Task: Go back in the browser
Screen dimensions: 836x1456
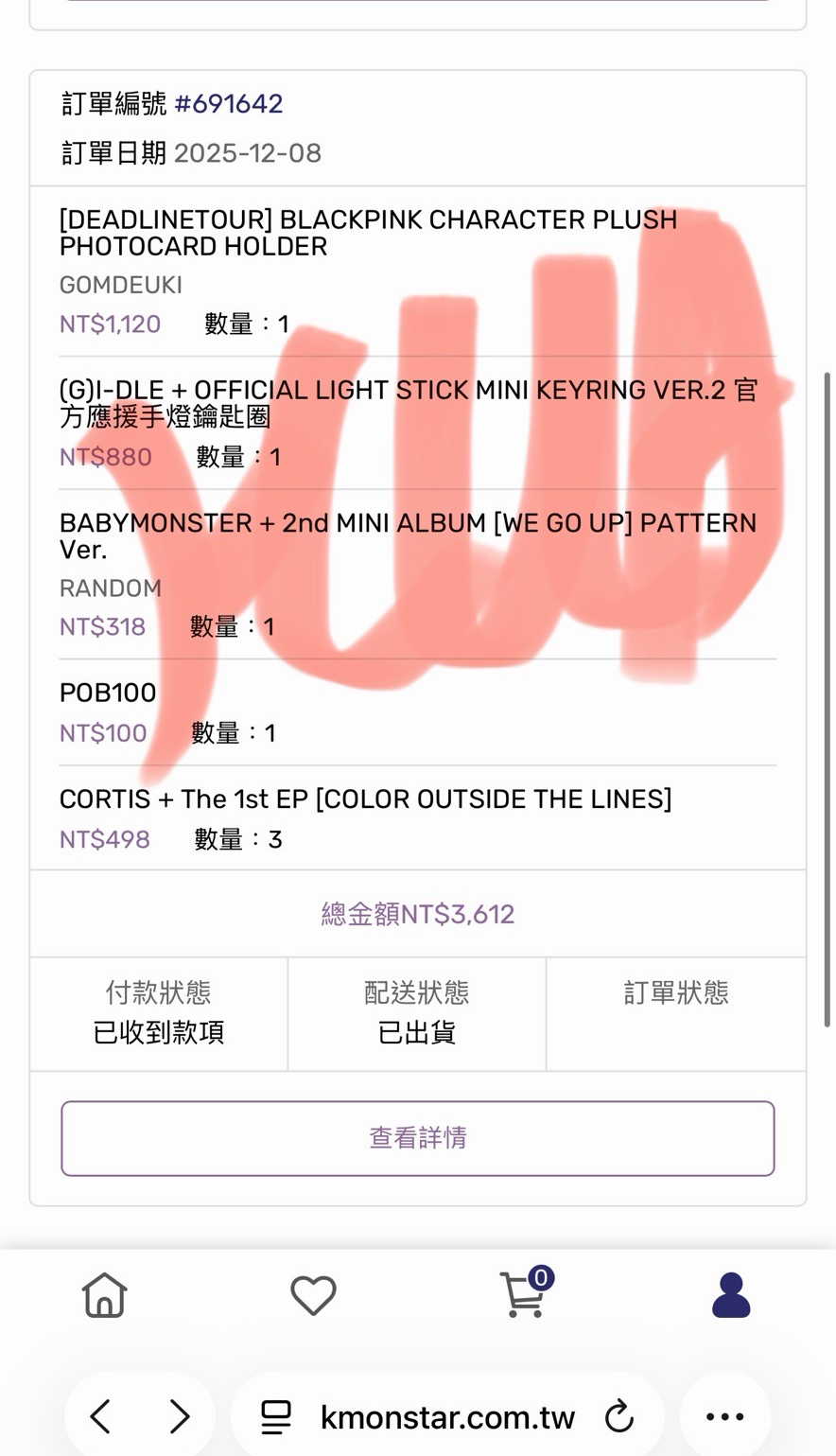Action: tap(100, 1416)
